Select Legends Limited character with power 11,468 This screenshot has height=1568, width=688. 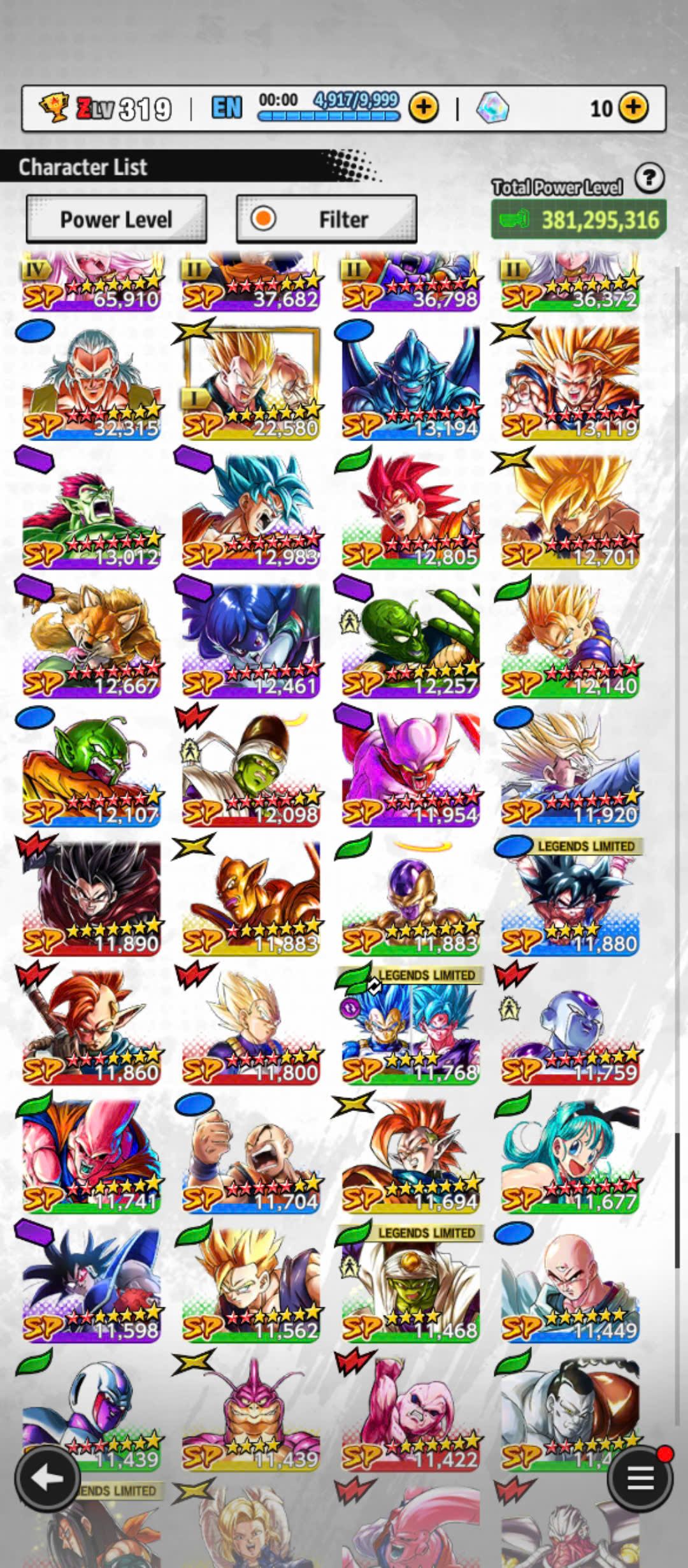tap(410, 1285)
